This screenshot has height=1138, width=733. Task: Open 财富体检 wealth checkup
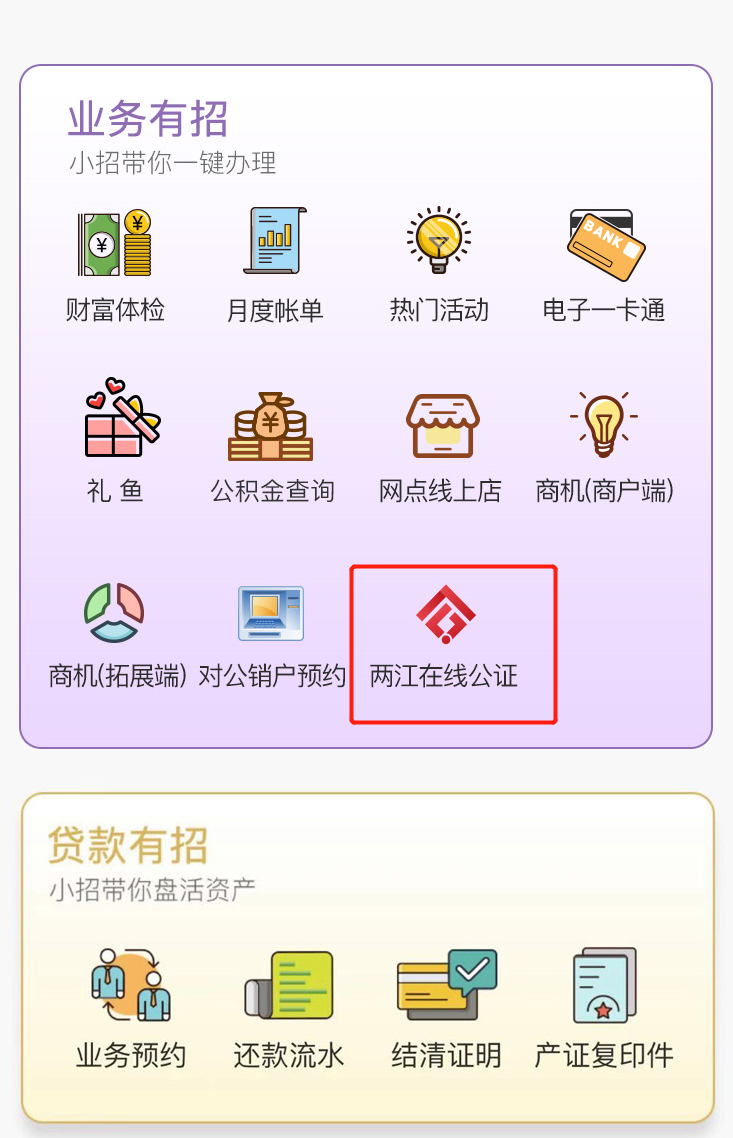coord(115,265)
